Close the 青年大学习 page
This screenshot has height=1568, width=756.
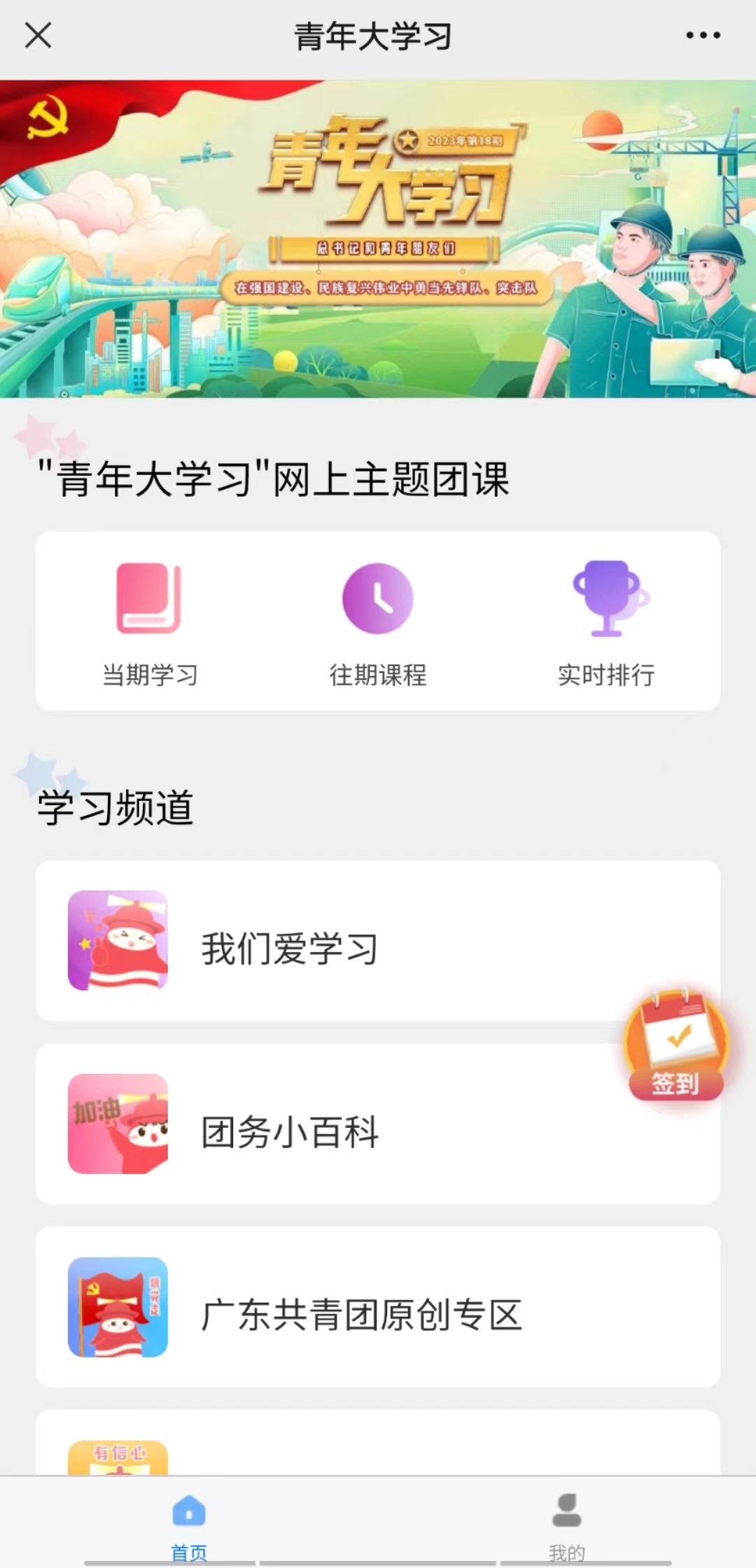(x=38, y=35)
